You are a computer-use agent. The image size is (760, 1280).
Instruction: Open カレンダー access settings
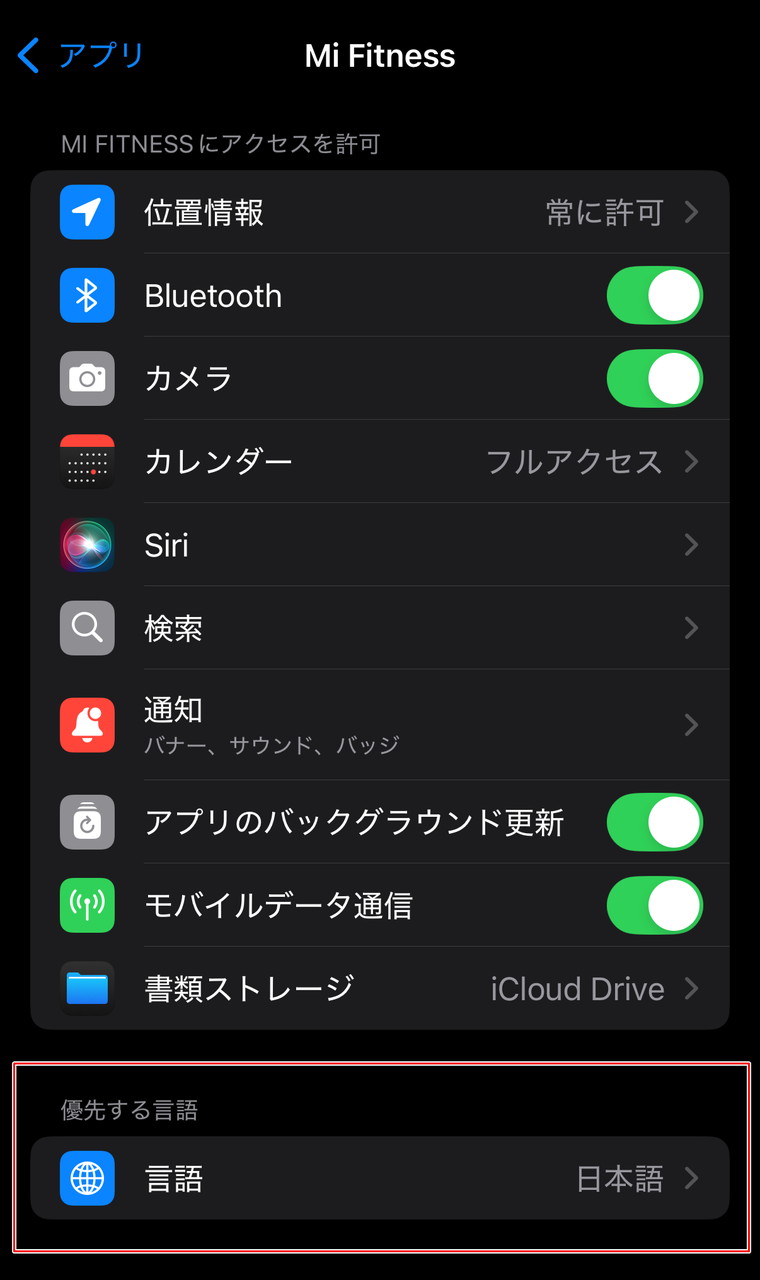point(380,462)
